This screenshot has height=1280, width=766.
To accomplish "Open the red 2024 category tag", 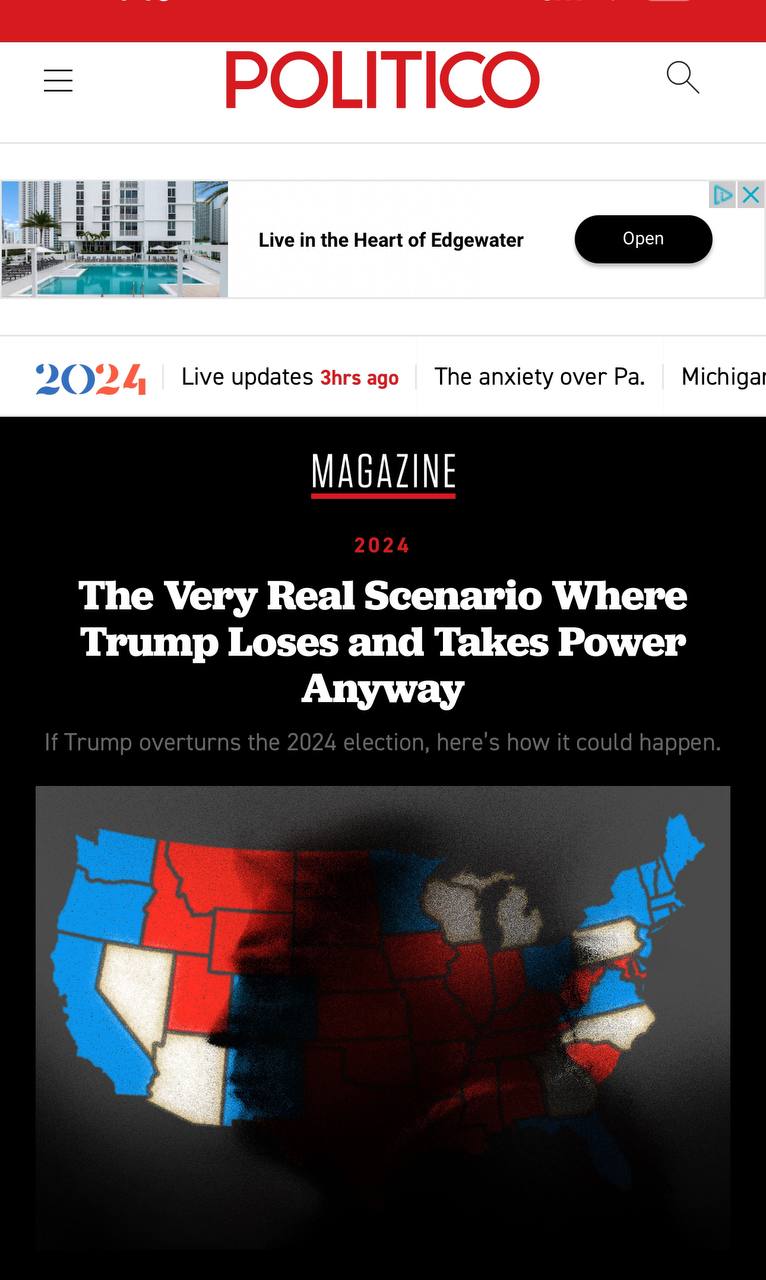I will coord(383,545).
